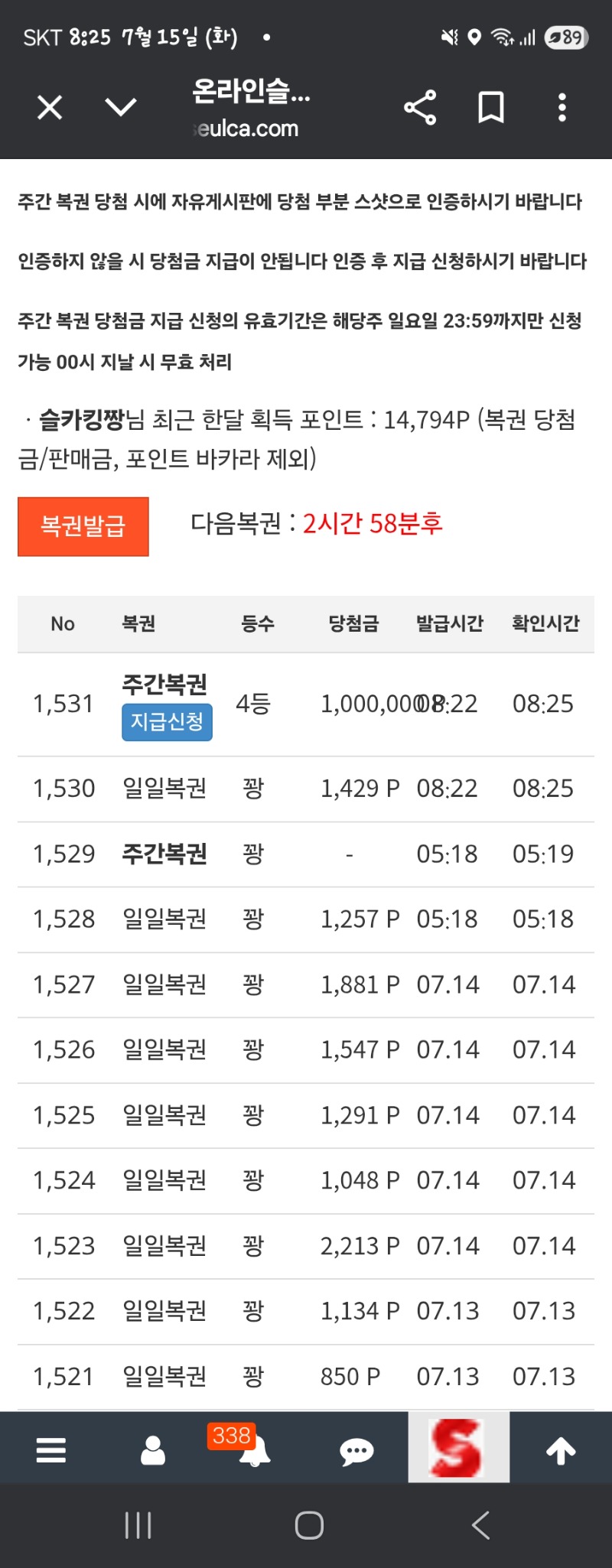
Task: Open the chat bubble icon
Action: [x=356, y=1450]
